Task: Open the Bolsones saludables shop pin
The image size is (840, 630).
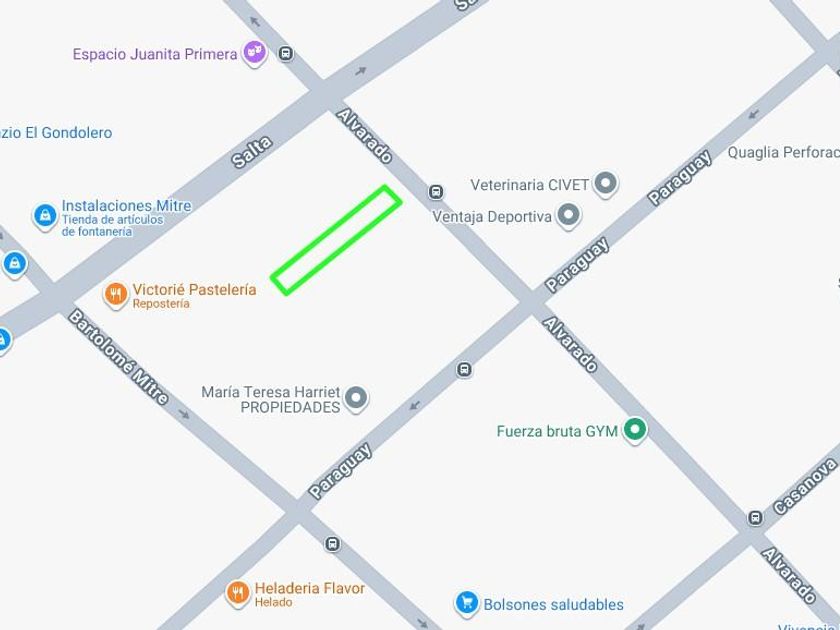Action: point(466,602)
